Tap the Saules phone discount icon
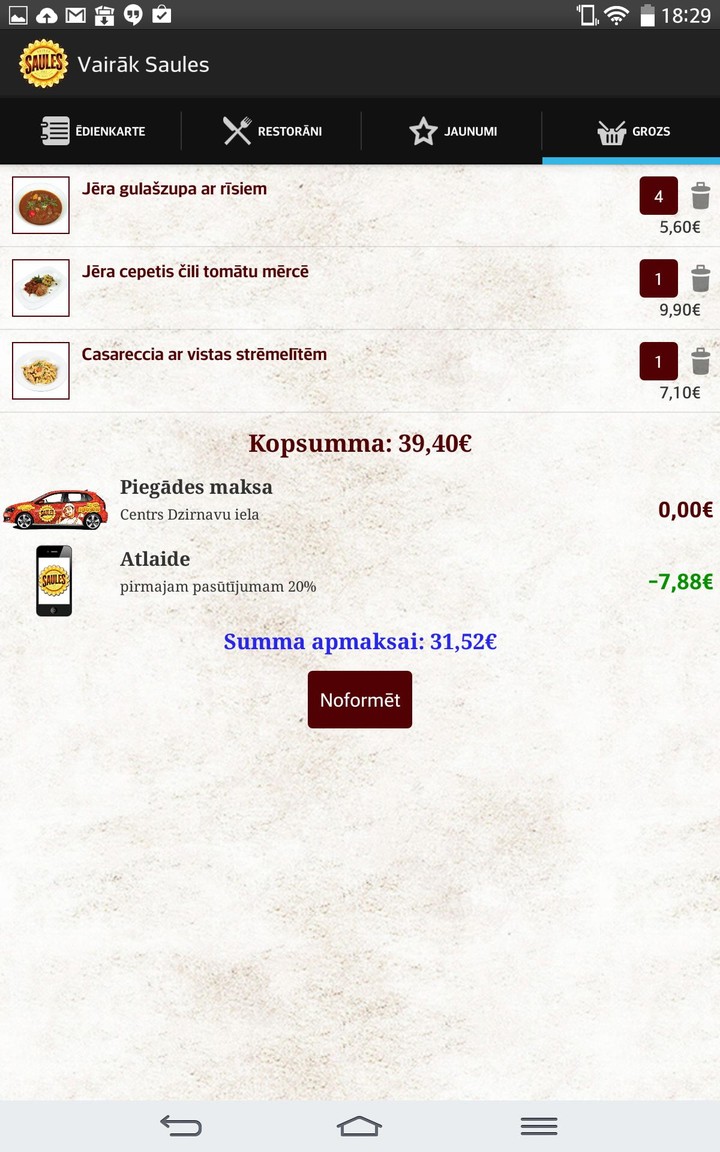The height and width of the screenshot is (1152, 720). pyautogui.click(x=52, y=579)
